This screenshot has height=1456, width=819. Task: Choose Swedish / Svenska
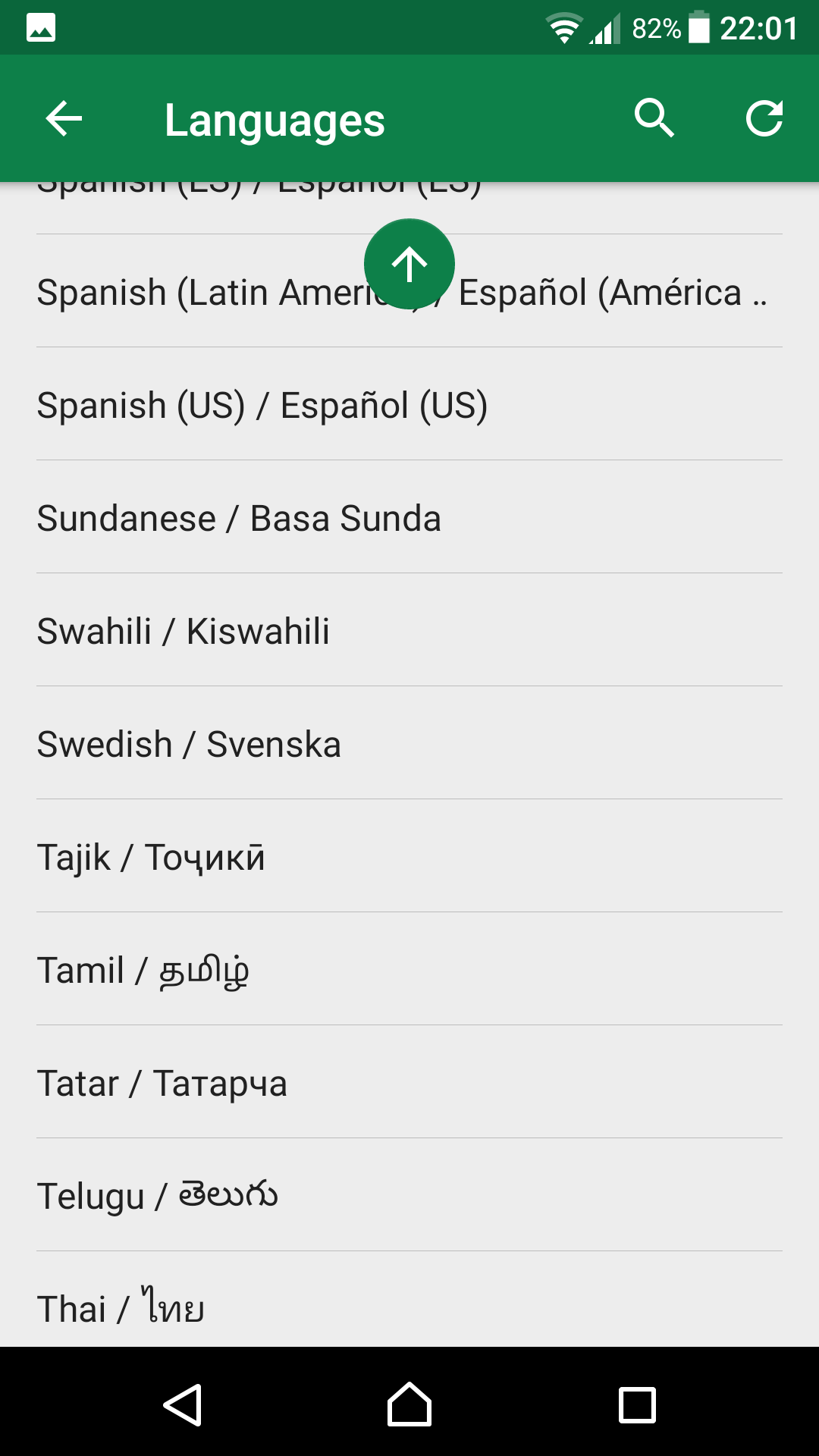point(409,743)
